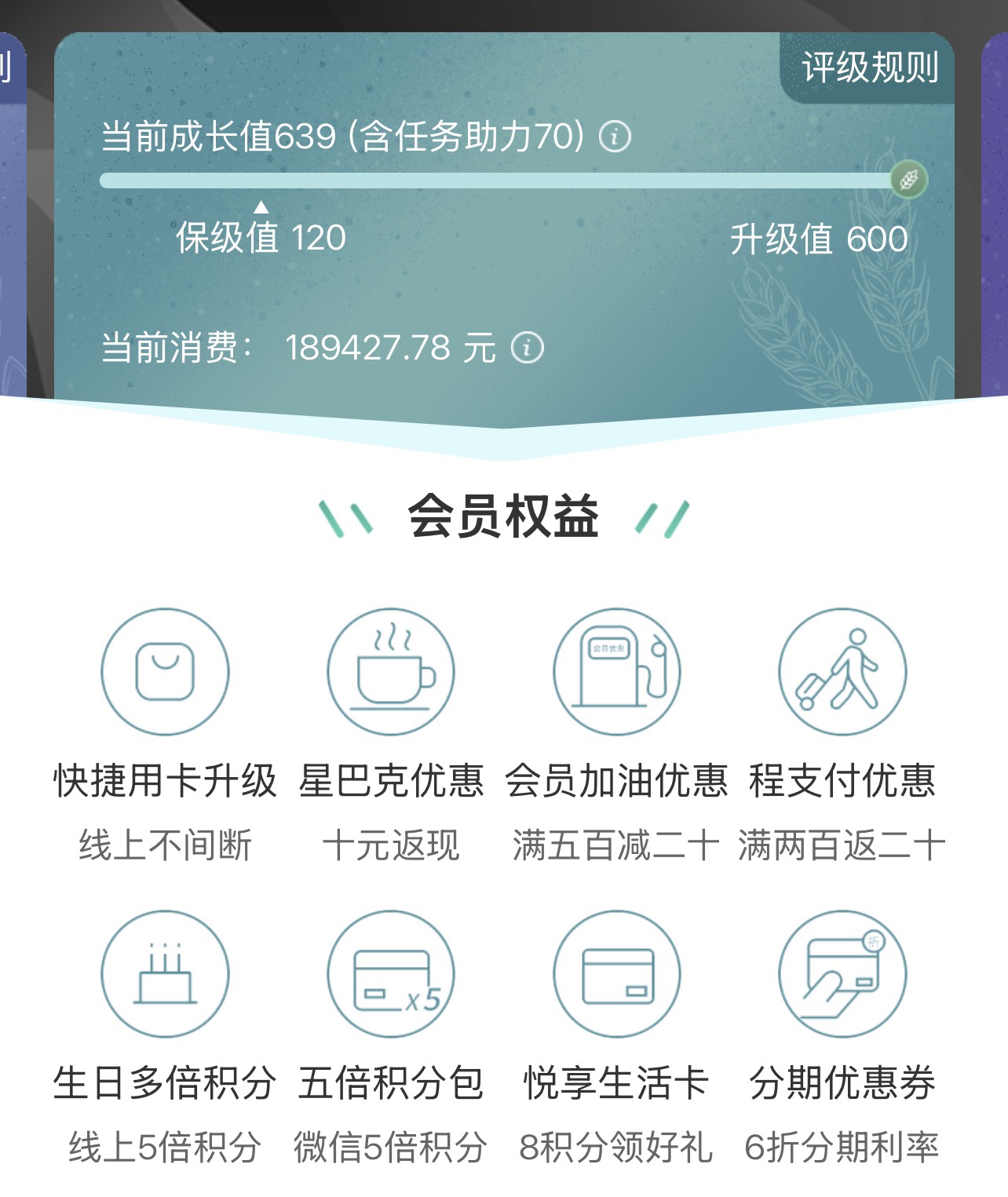The width and height of the screenshot is (1008, 1197).
Task: Tap the info icon next to 当前消费 amount
Action: click(528, 347)
